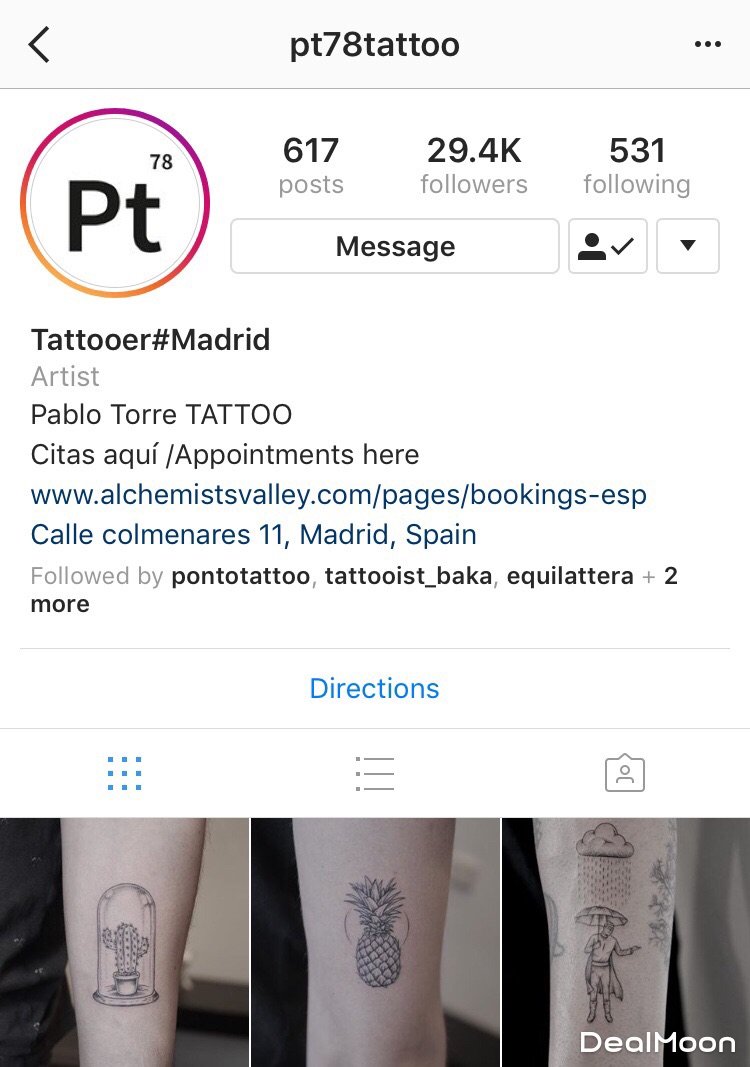Tap the Message button
Viewport: 750px width, 1067px height.
tap(395, 246)
